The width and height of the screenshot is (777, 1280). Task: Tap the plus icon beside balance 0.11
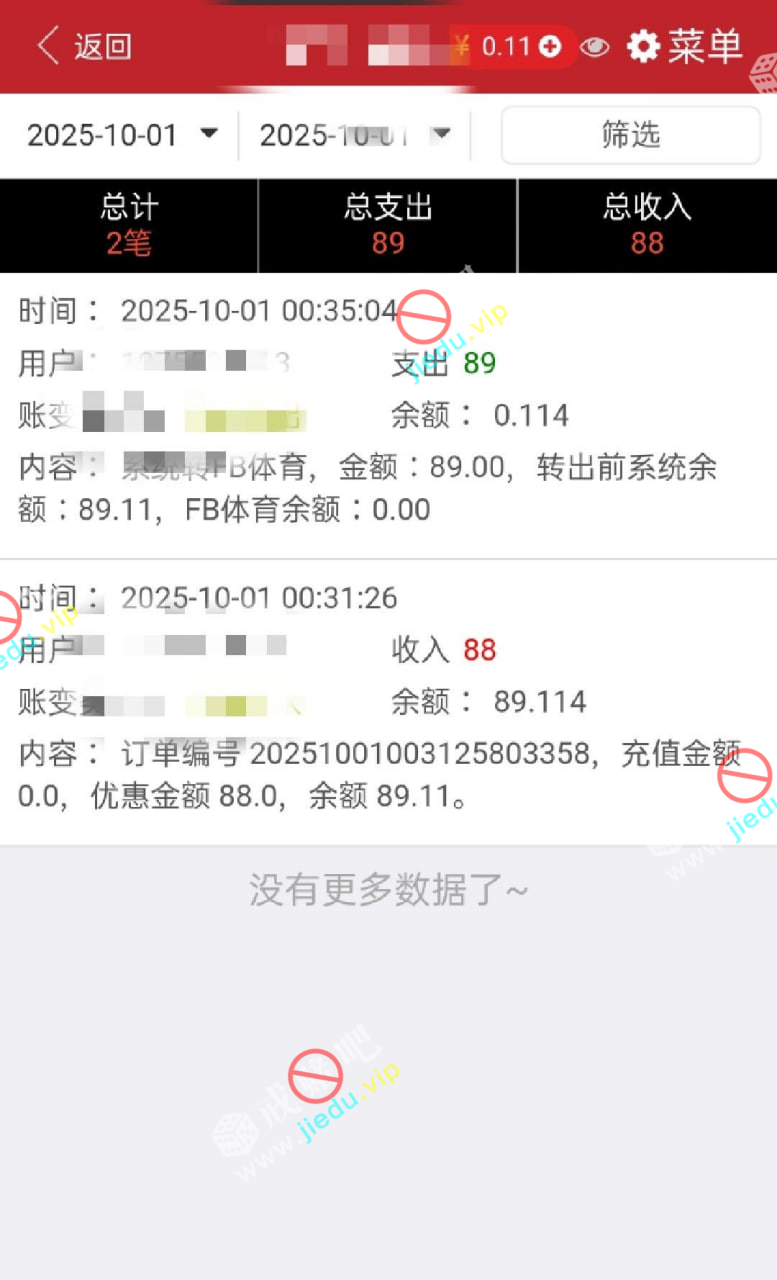point(549,46)
